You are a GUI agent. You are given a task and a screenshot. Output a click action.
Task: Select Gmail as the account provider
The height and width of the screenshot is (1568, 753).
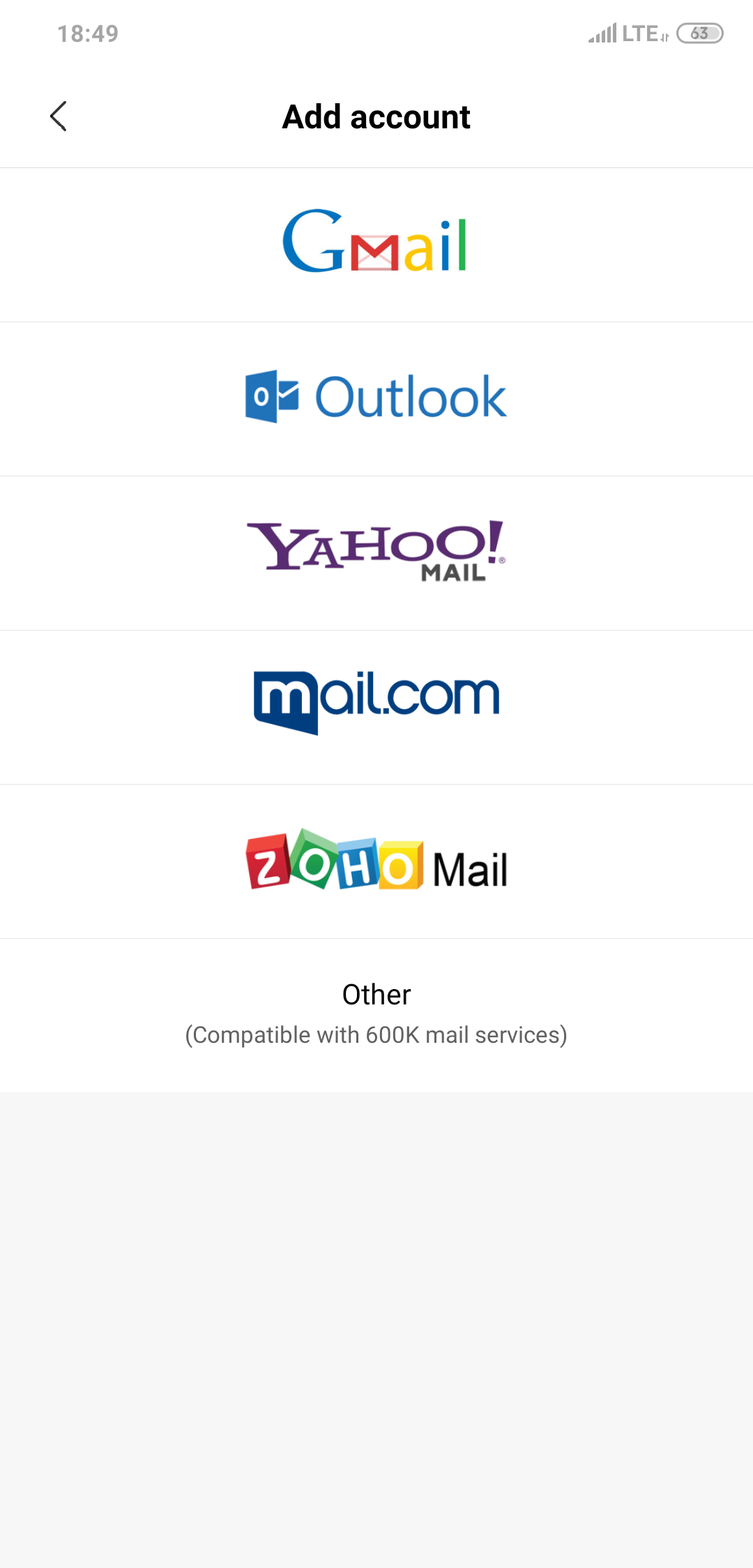point(376,245)
